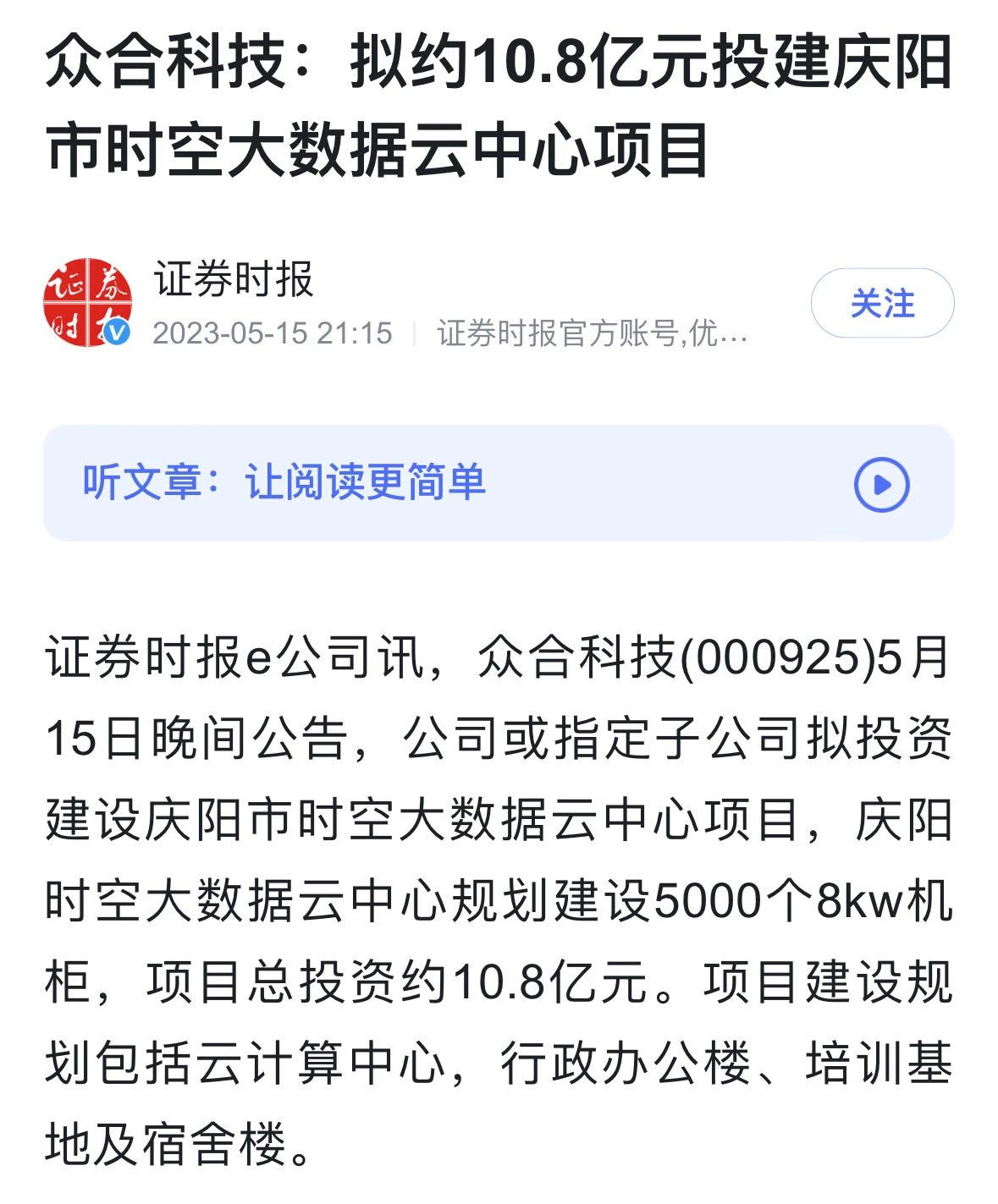Expand the truncated account description ending with 优...
Viewport: 998px width, 1204px height.
click(593, 333)
